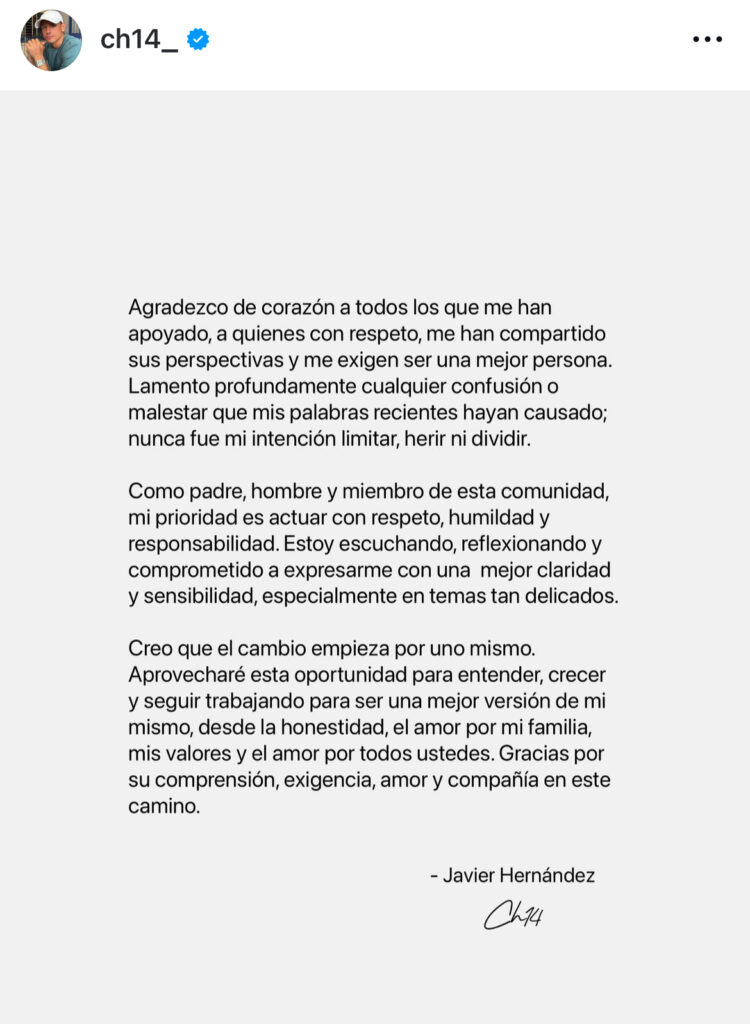Tap the statement image in the post
Viewport: 750px width, 1024px height.
[375, 557]
